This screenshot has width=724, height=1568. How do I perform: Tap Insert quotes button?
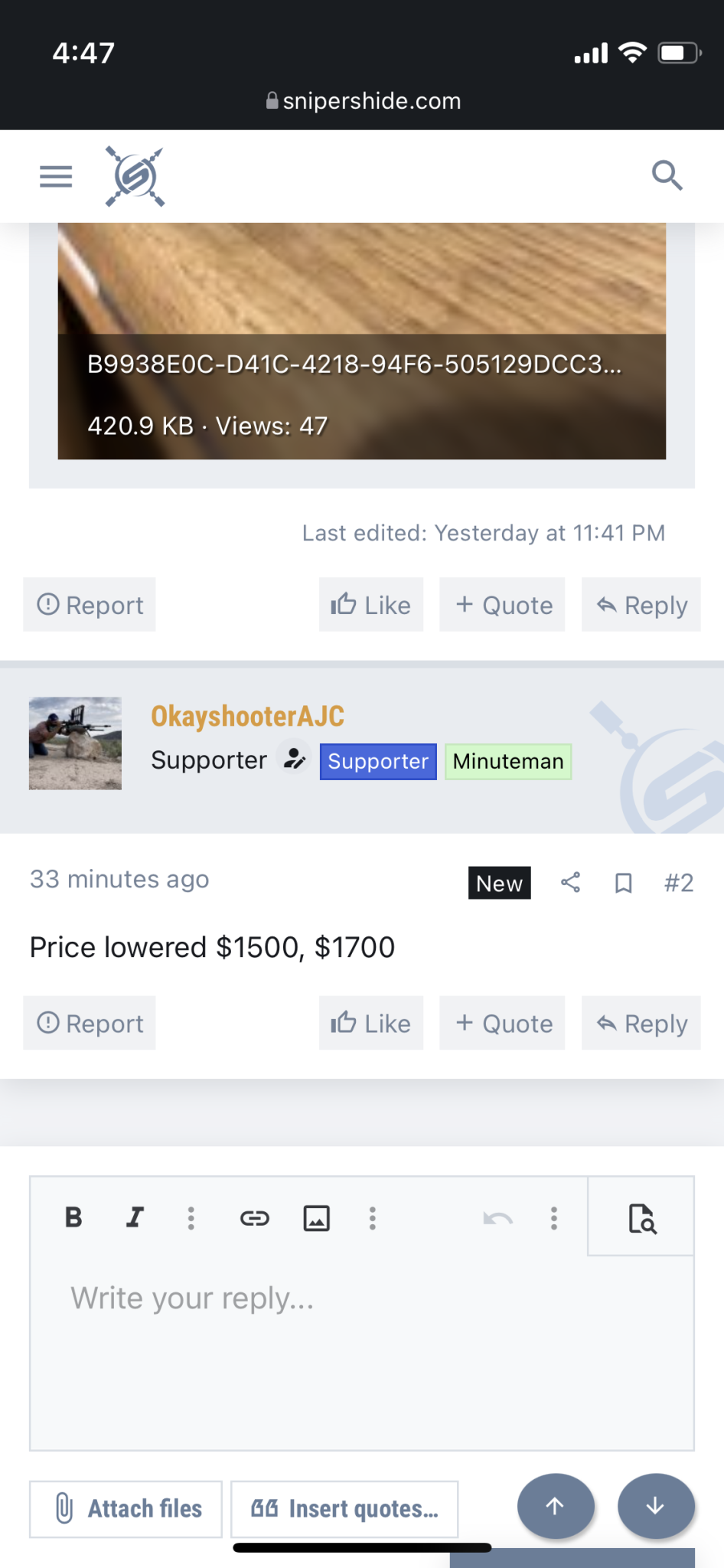click(344, 1509)
